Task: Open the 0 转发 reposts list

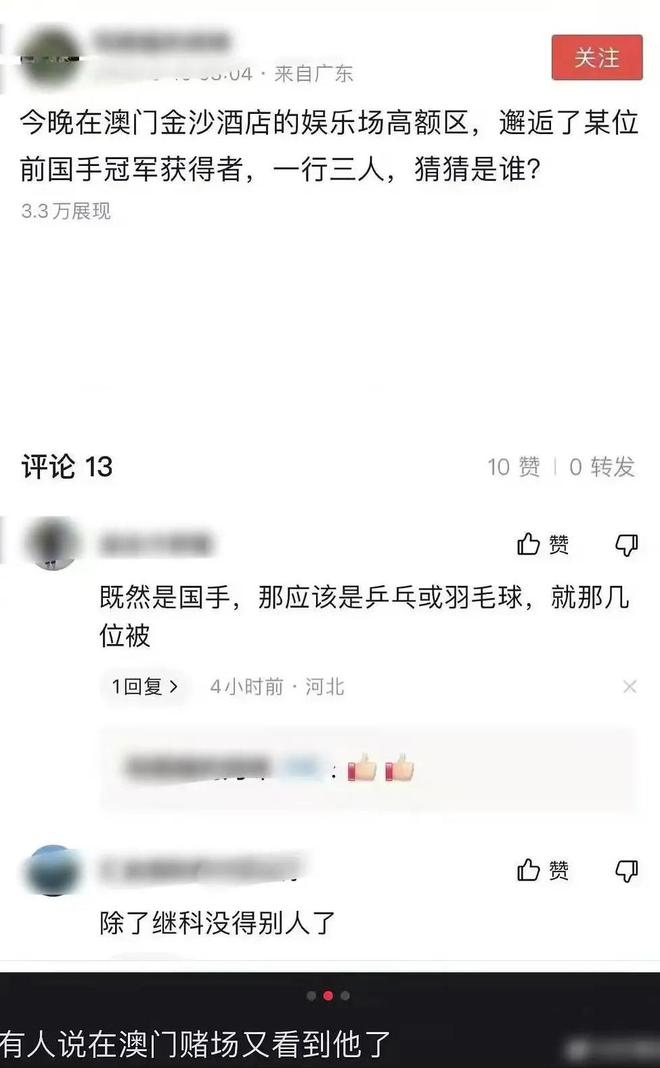Action: [602, 467]
